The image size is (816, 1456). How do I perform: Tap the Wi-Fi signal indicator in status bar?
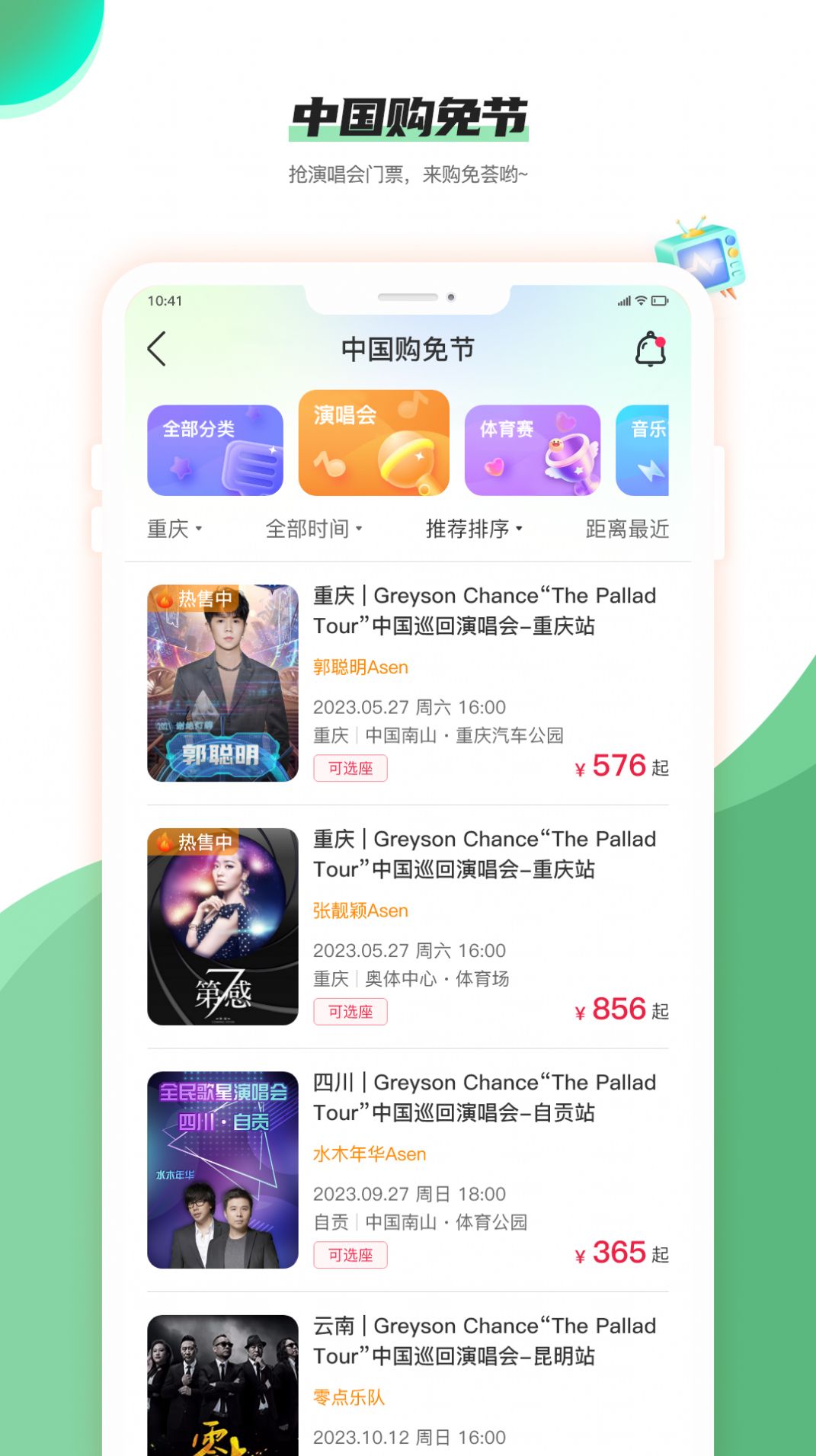(x=642, y=301)
